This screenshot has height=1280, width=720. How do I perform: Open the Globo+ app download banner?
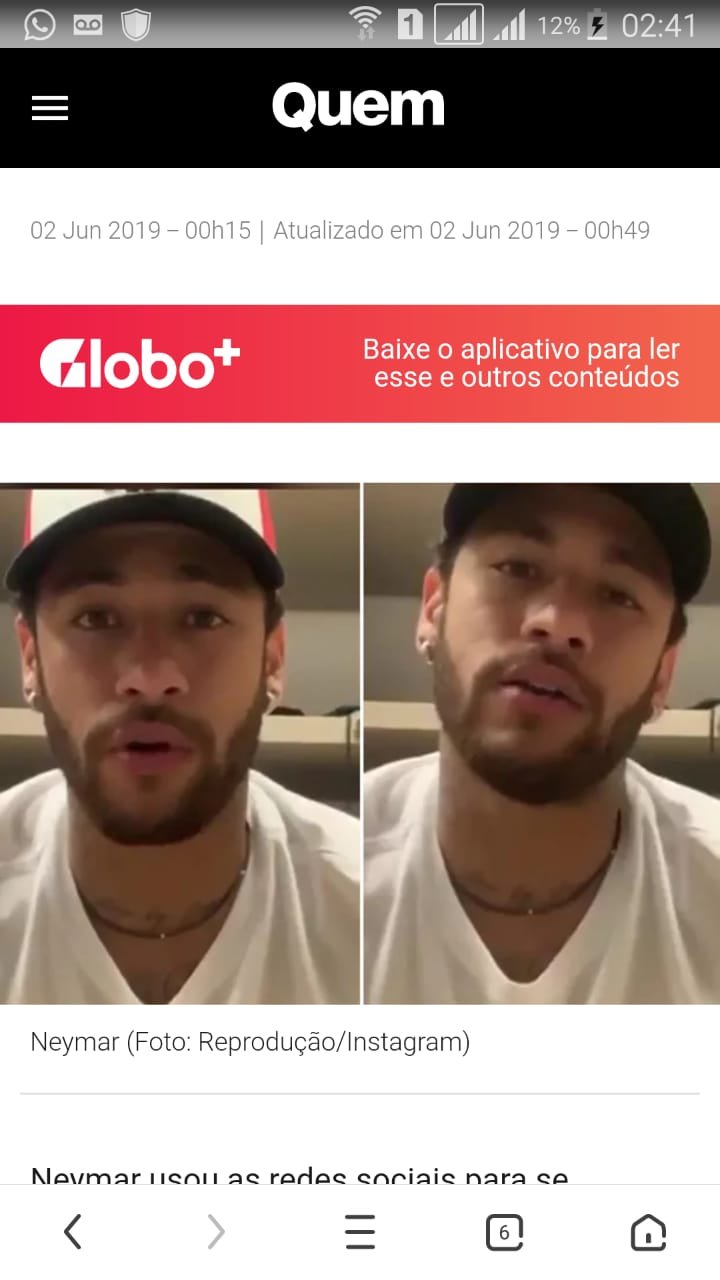click(360, 364)
